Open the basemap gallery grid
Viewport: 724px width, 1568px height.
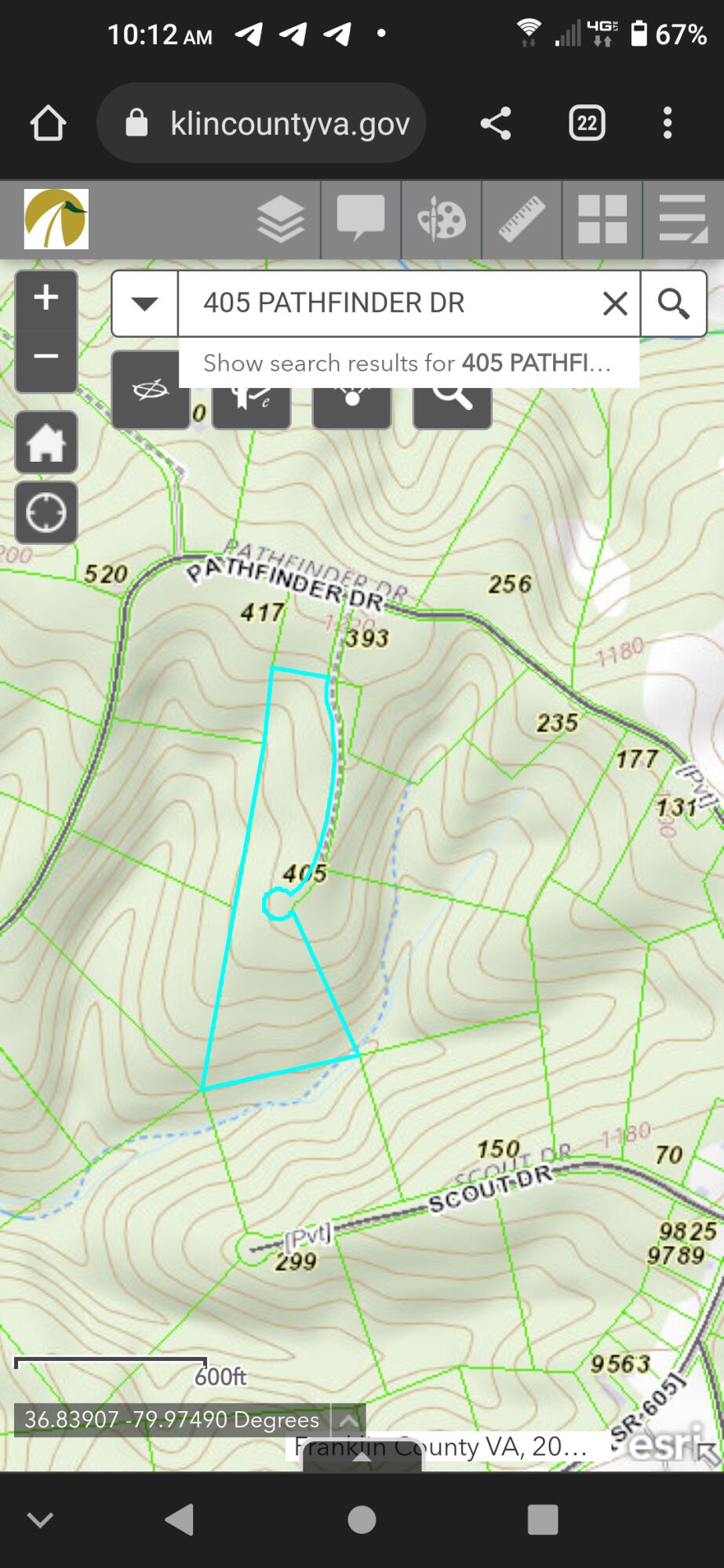coord(602,220)
